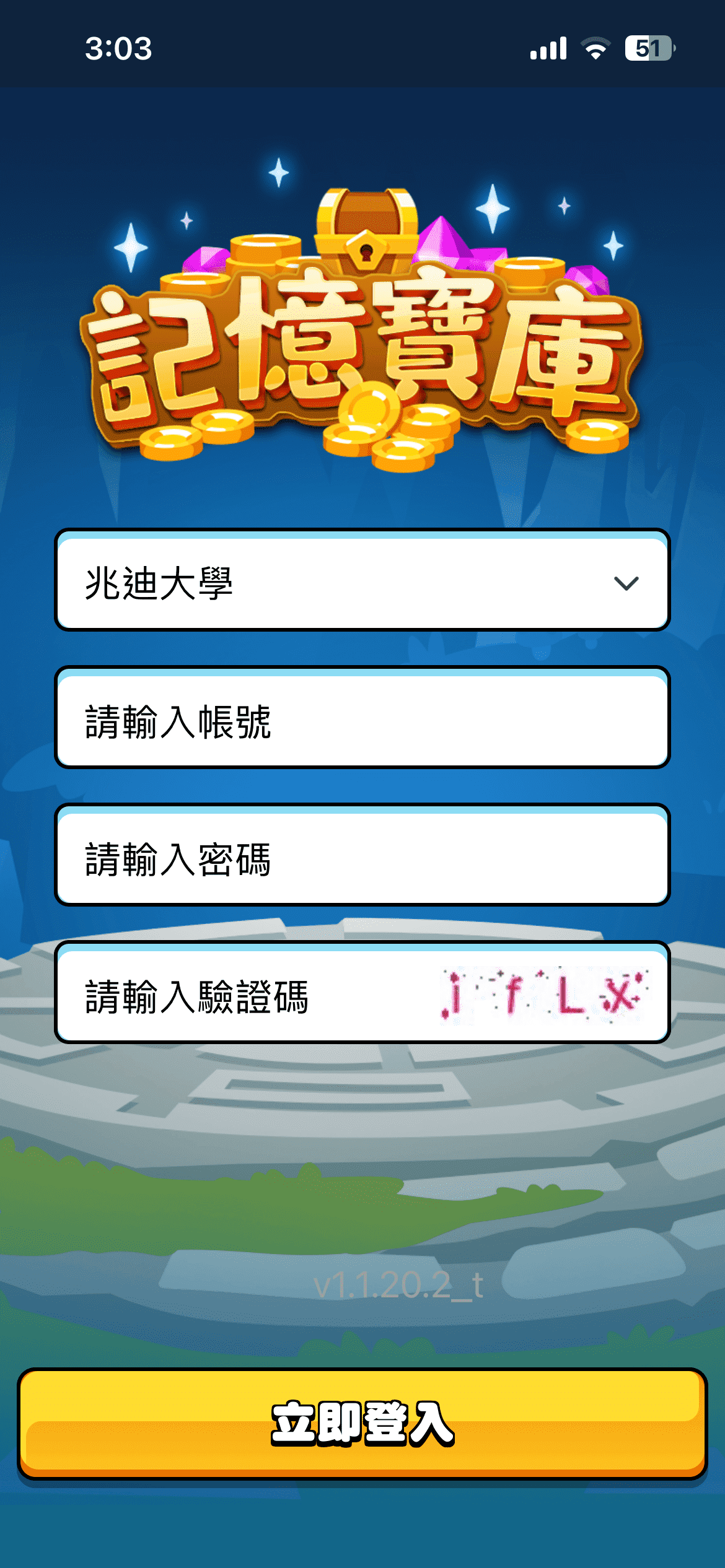725x1568 pixels.
Task: Tap the 請輸入驗證碼 verification code field
Action: 248,995
